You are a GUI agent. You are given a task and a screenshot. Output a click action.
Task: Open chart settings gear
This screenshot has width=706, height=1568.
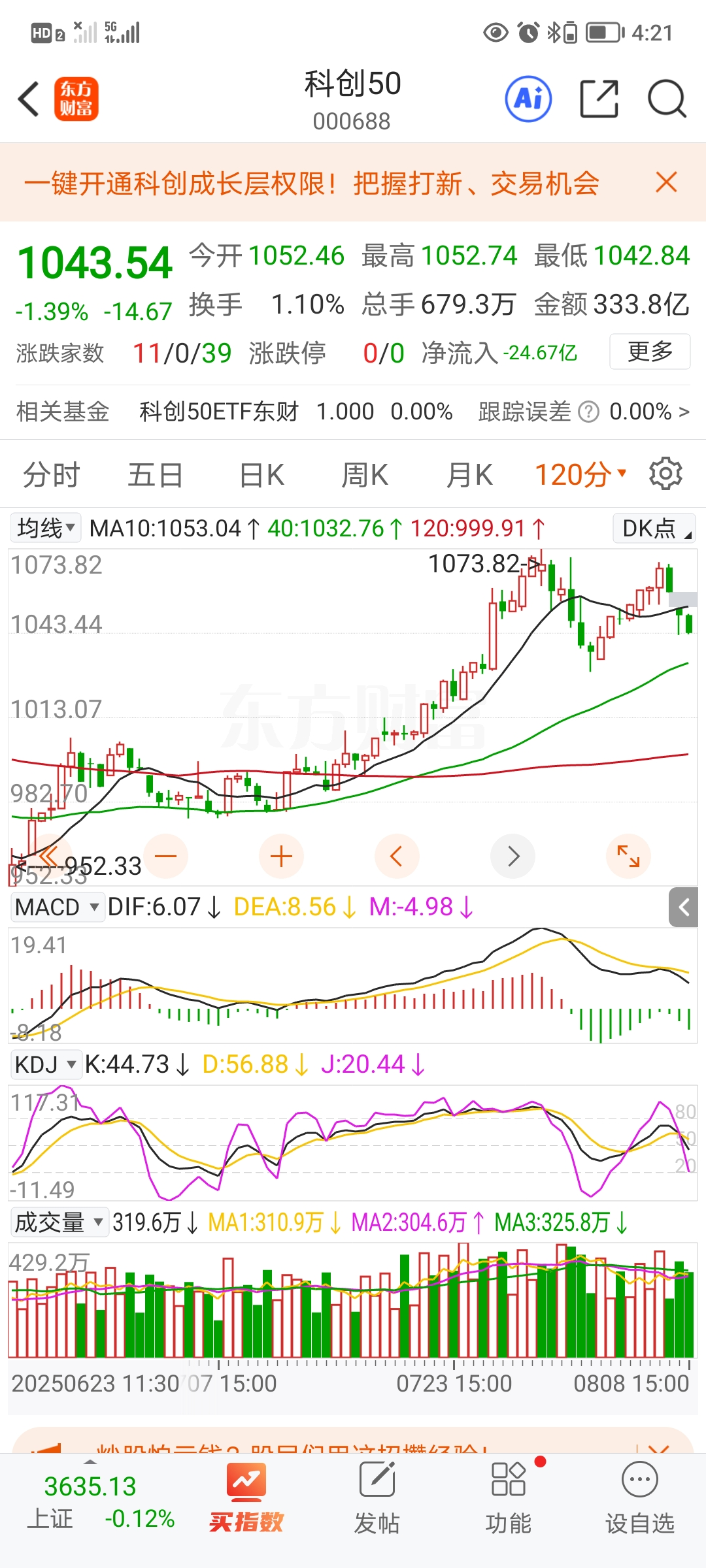(x=665, y=474)
